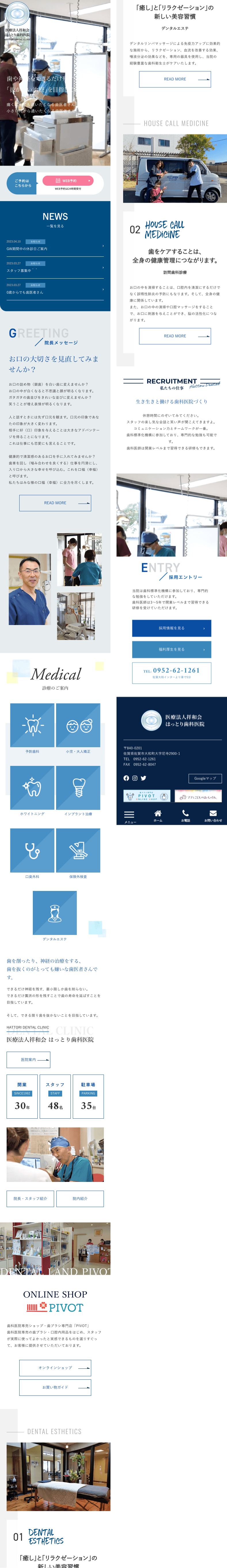227x1568 pixels.
Task: Tap the pink WEB予約 button
Action: [x=68, y=181]
